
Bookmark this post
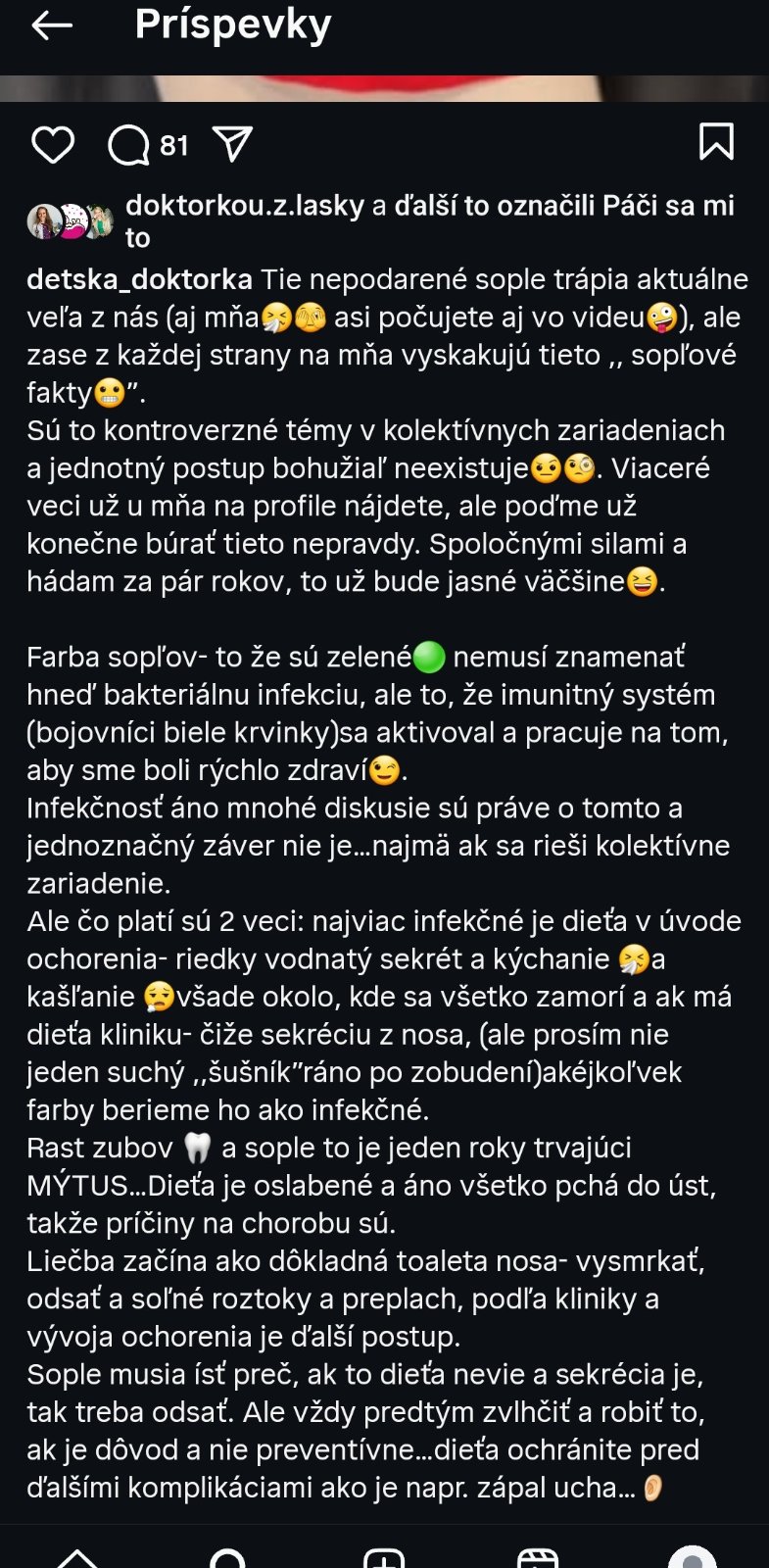[x=716, y=142]
